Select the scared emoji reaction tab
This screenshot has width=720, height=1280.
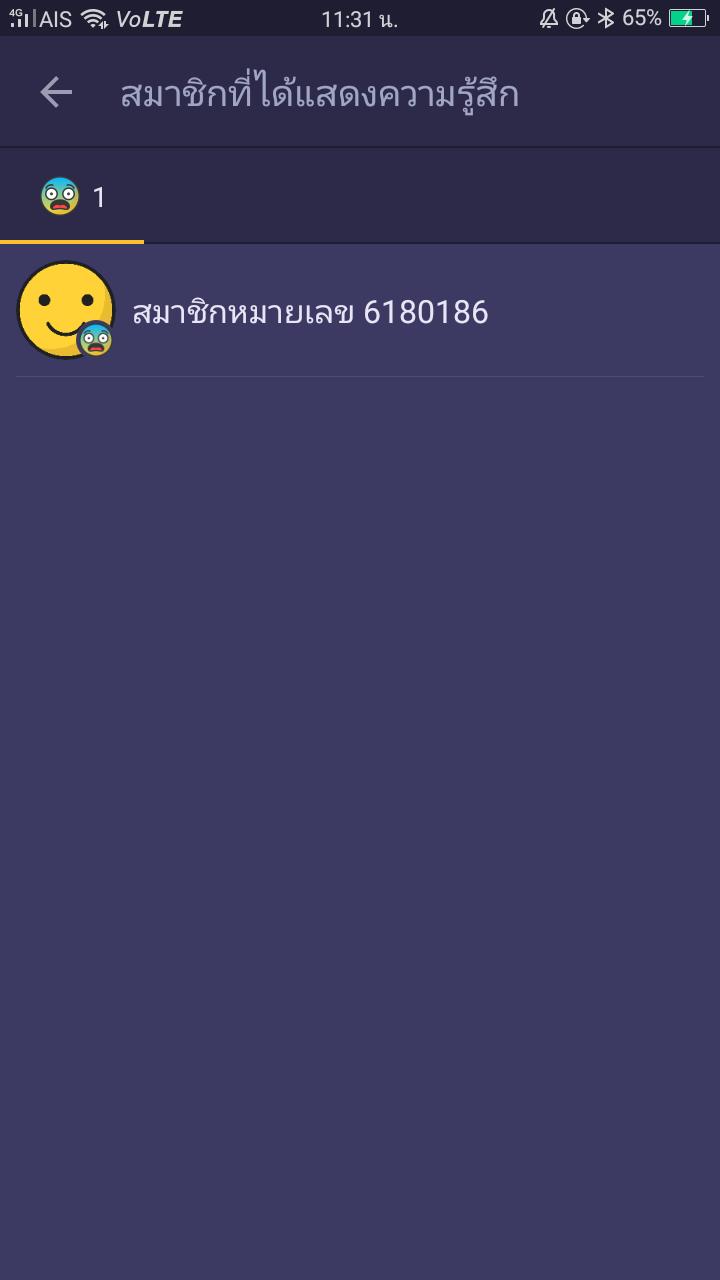[x=72, y=196]
